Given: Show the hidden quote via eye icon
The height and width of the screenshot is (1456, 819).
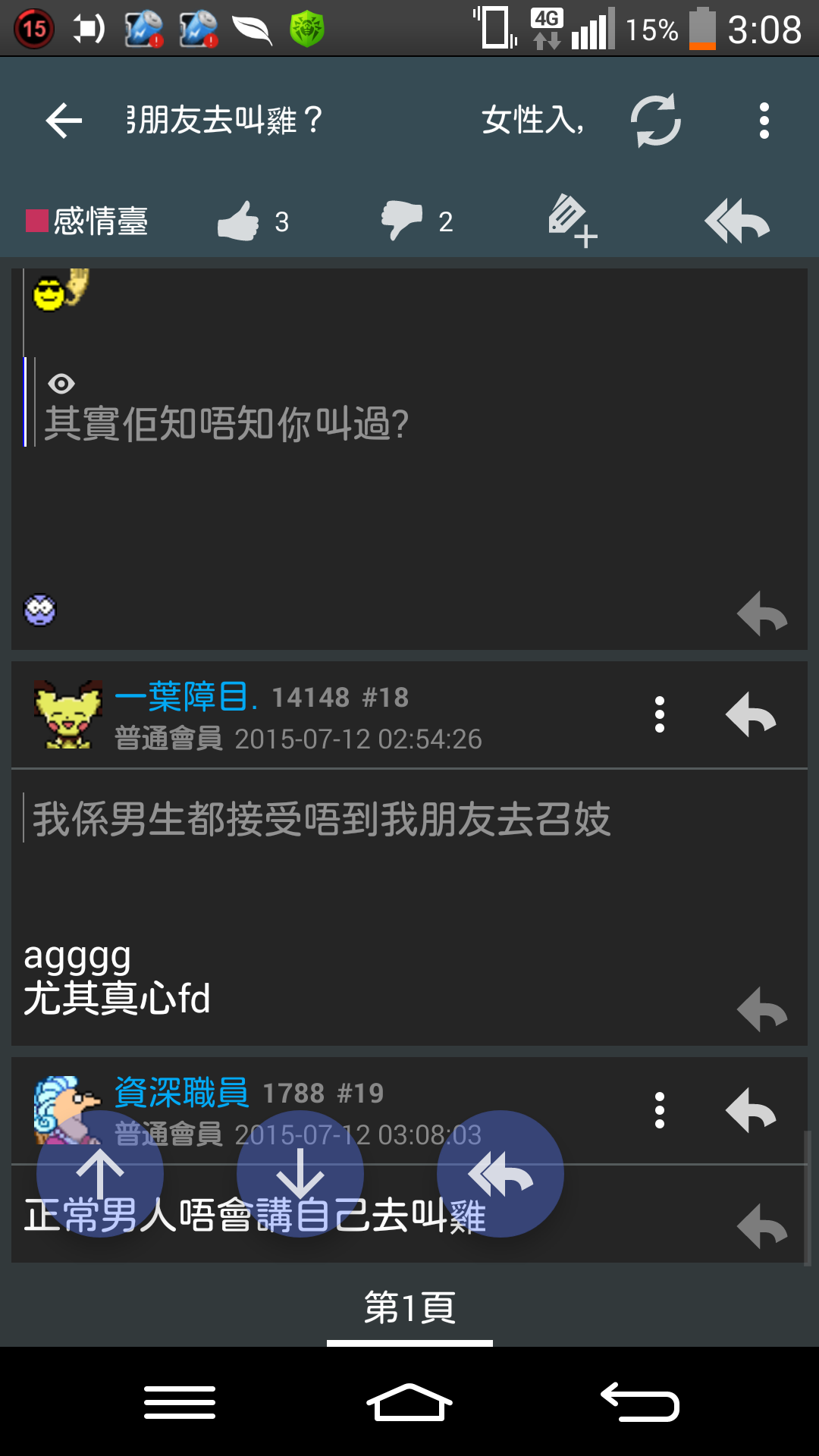Looking at the screenshot, I should 61,384.
